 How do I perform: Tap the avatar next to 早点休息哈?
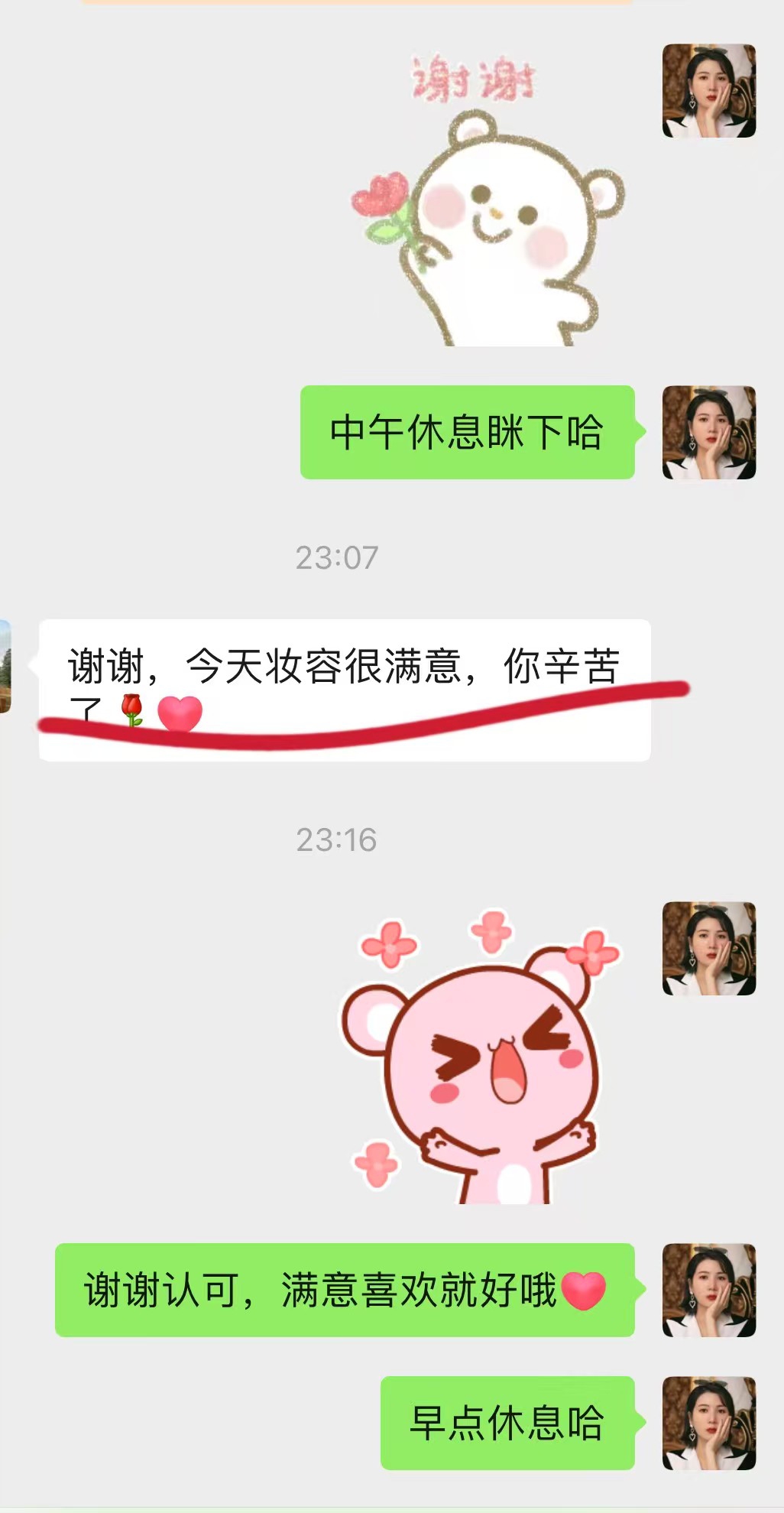(708, 1423)
